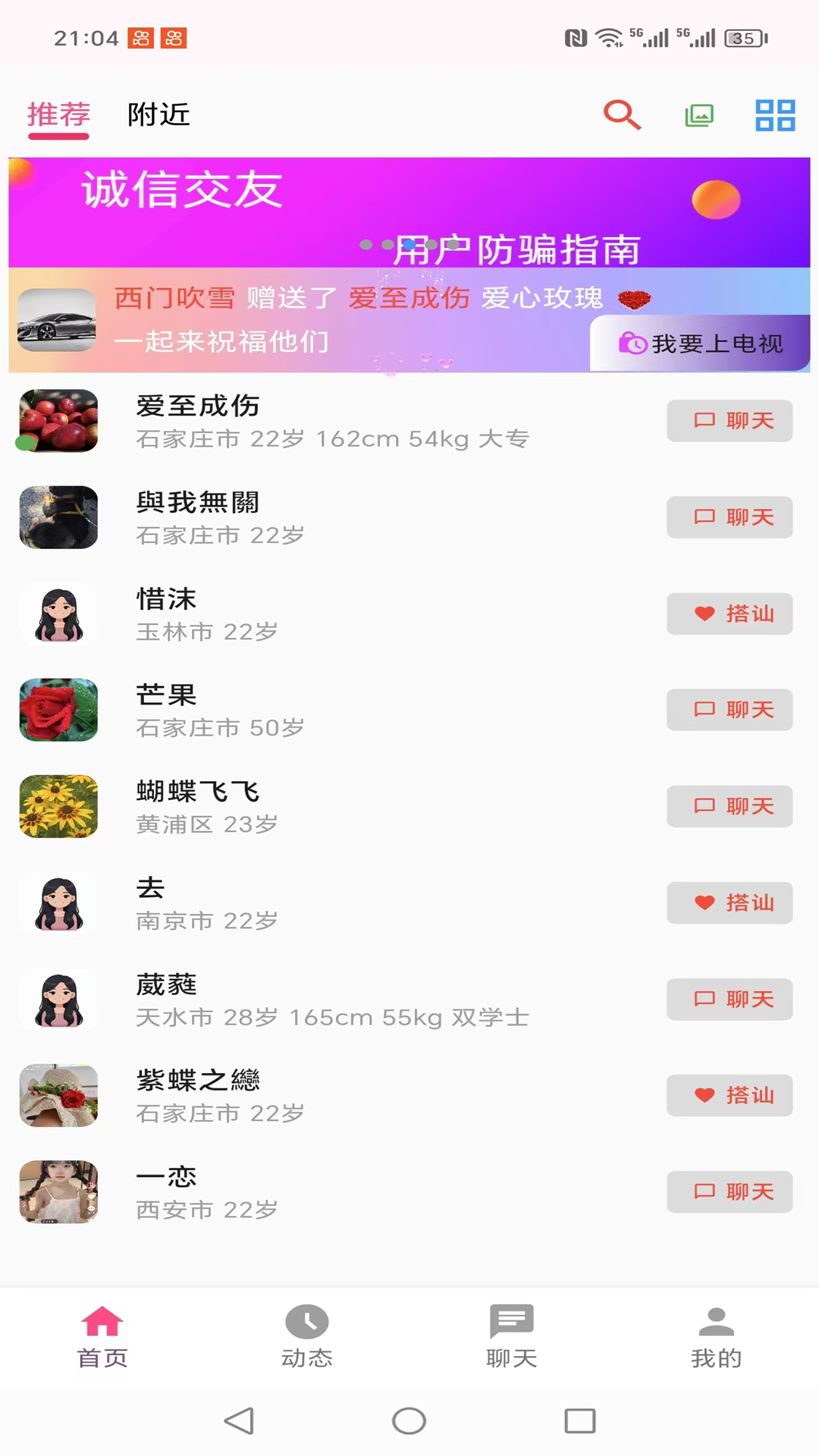819x1456 pixels.
Task: Chat with 蝴蝶飞飞
Action: coord(730,806)
